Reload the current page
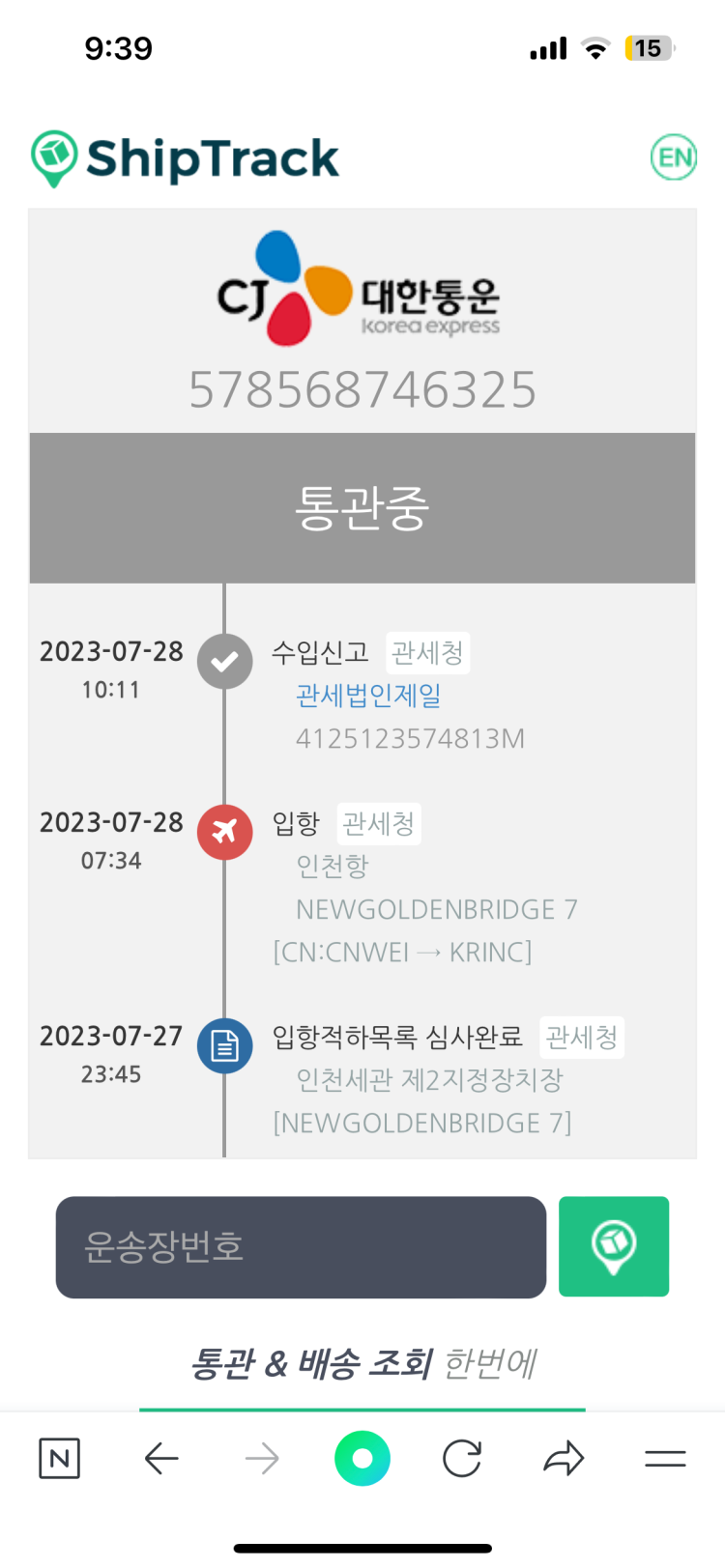Image resolution: width=725 pixels, height=1568 pixels. (x=462, y=1458)
